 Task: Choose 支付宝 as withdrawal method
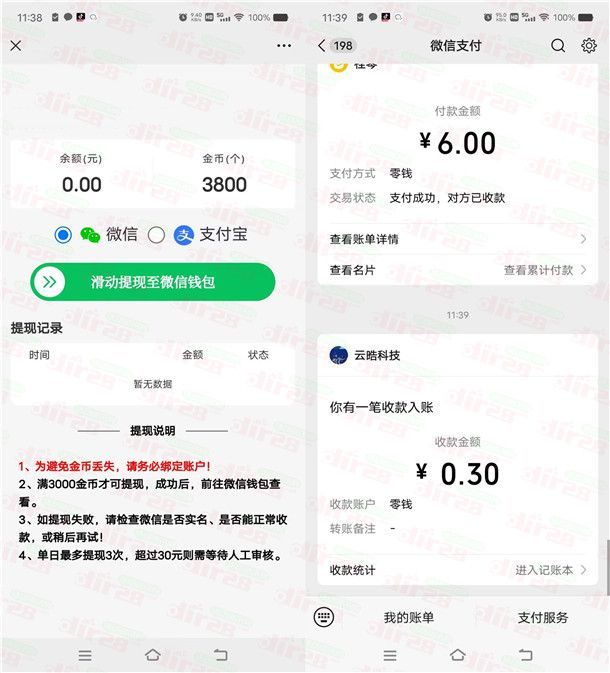coord(156,235)
